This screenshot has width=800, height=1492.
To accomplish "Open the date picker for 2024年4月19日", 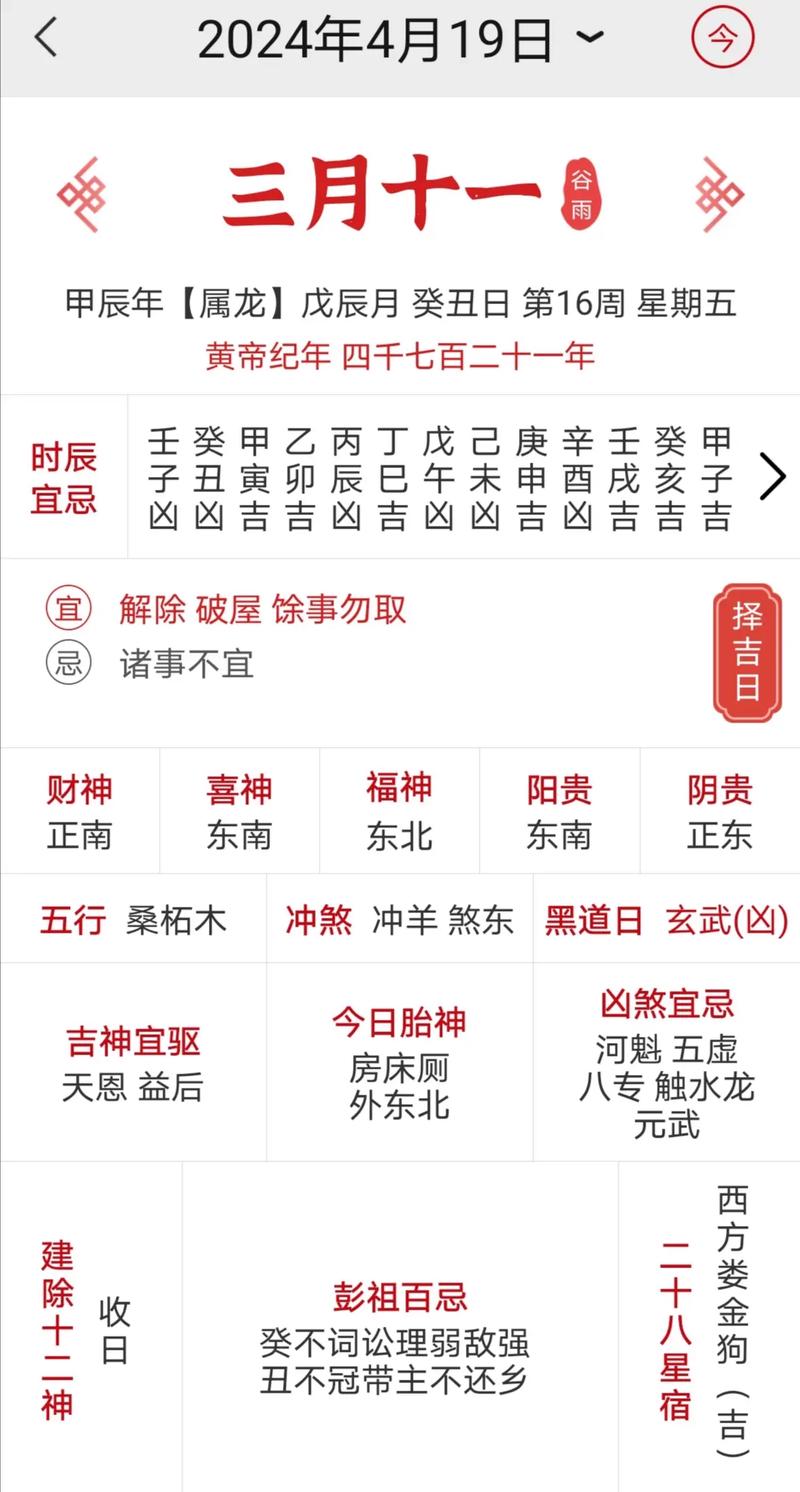I will pyautogui.click(x=400, y=40).
